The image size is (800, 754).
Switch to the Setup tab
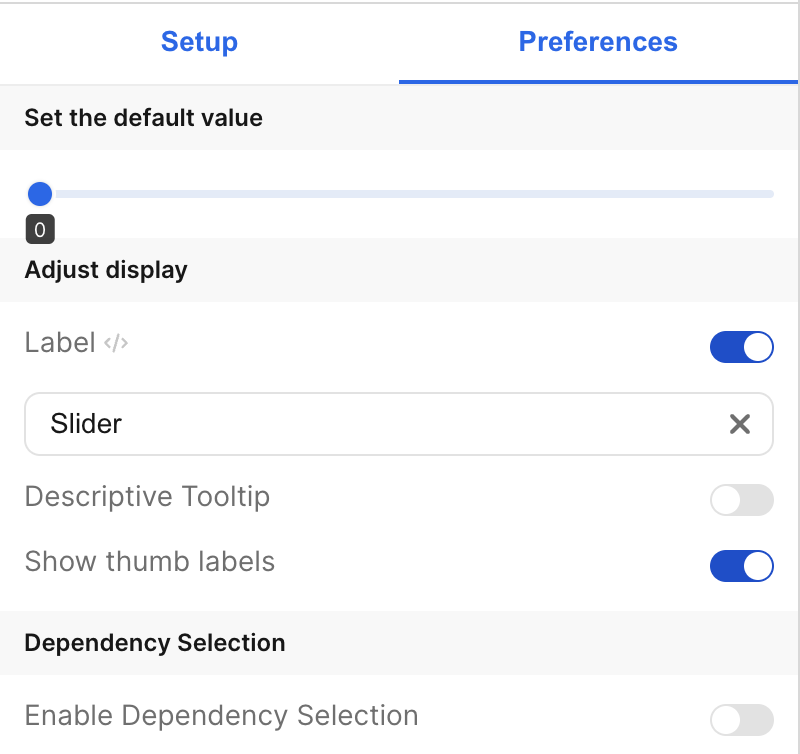[x=199, y=42]
